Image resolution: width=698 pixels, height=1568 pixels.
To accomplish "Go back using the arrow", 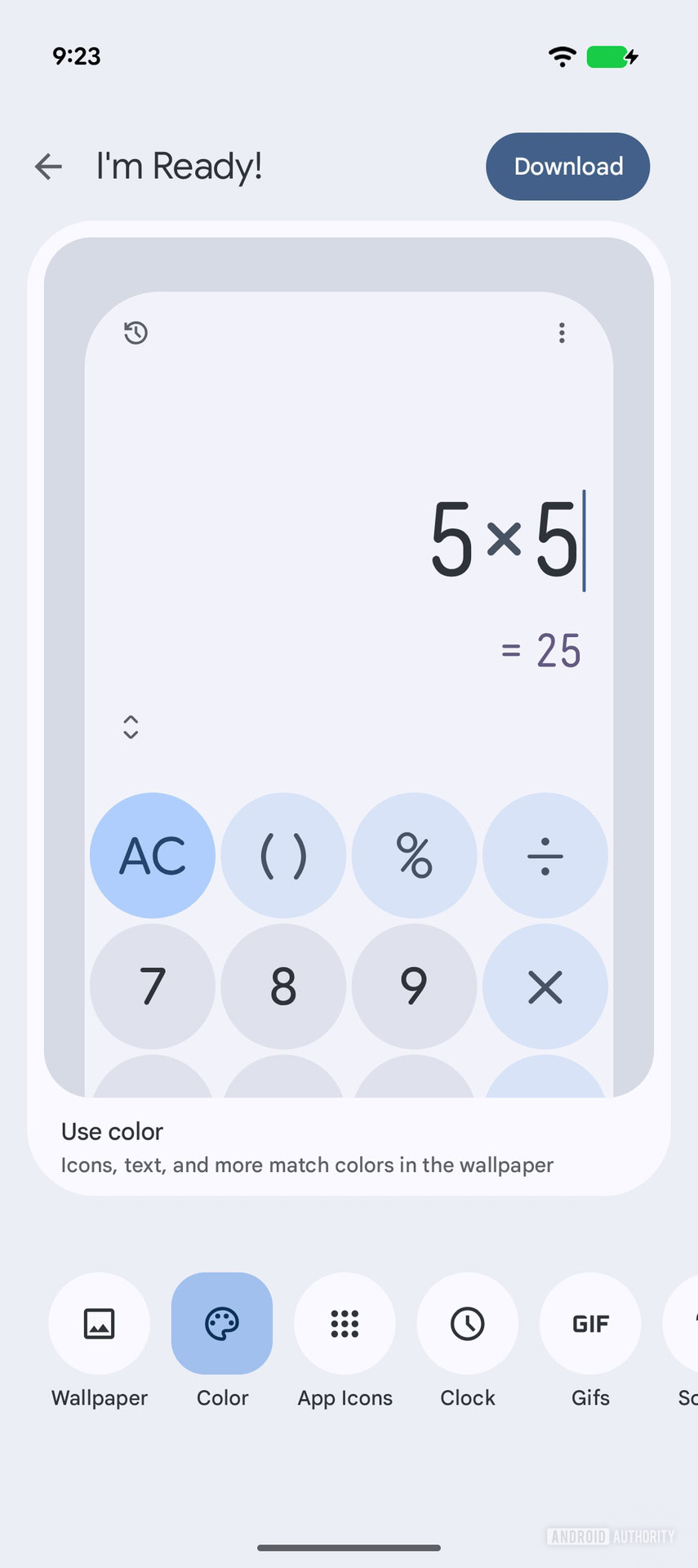I will (47, 167).
